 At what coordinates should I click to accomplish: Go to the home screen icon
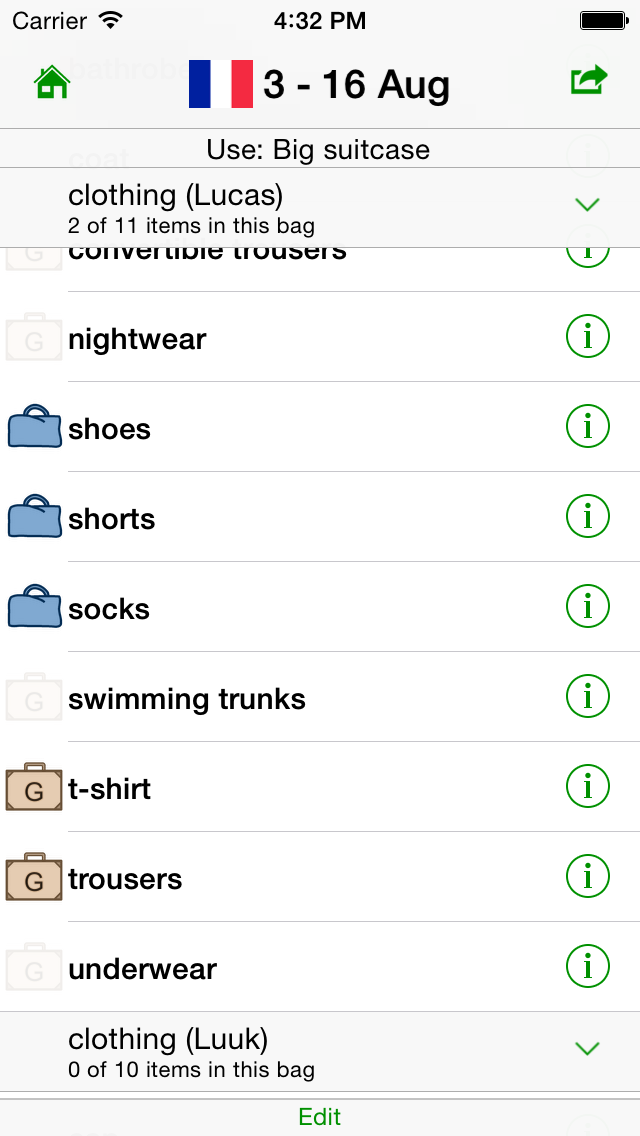[51, 83]
